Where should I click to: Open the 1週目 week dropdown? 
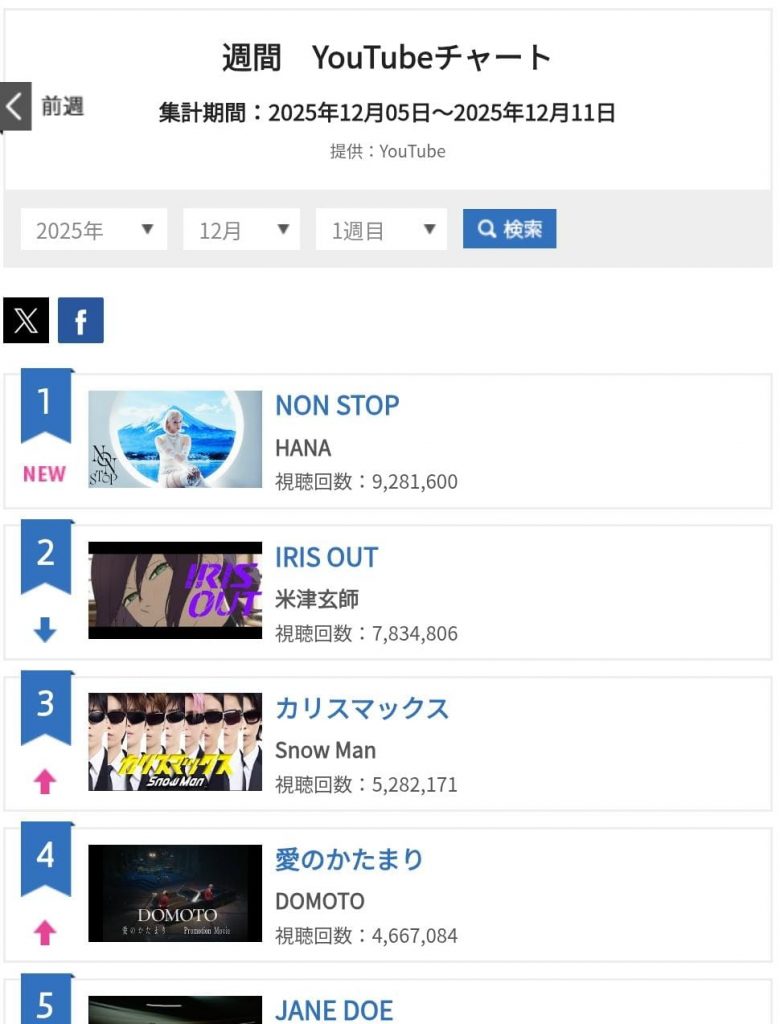pos(381,230)
